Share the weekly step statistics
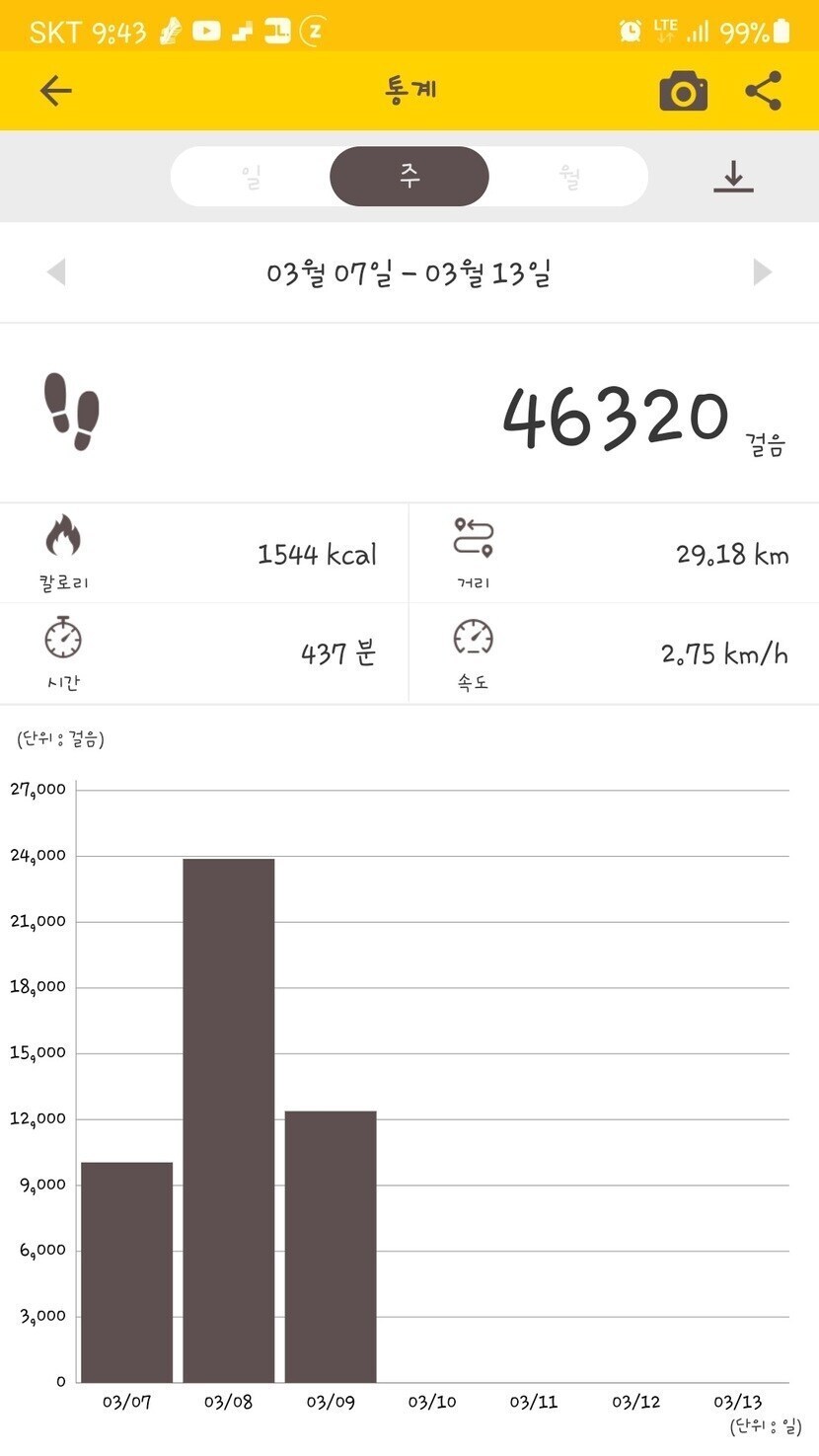This screenshot has height=1456, width=819. [x=763, y=91]
